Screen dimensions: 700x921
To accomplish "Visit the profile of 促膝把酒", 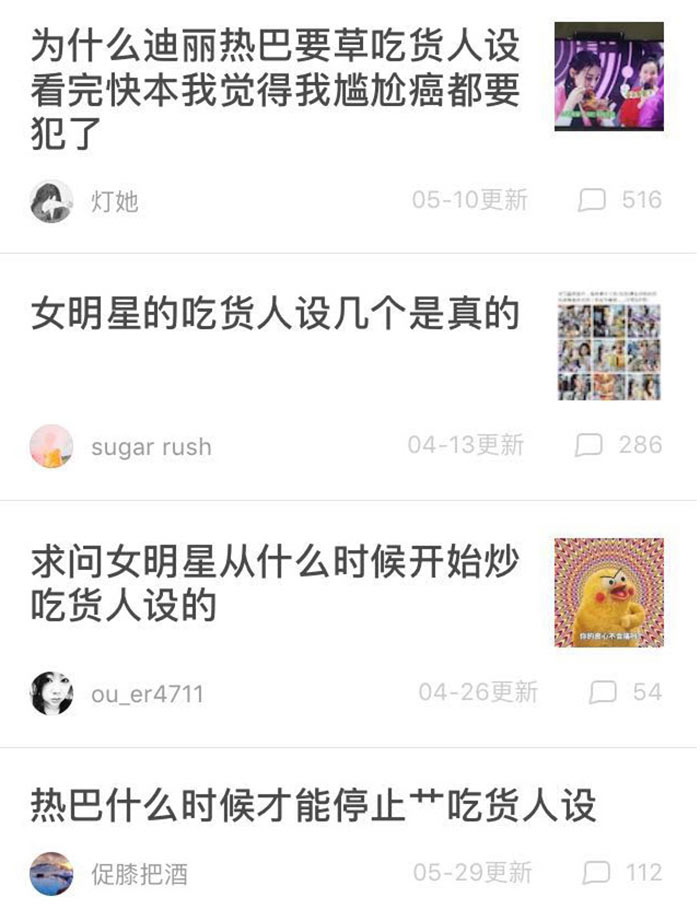I will 51,873.
